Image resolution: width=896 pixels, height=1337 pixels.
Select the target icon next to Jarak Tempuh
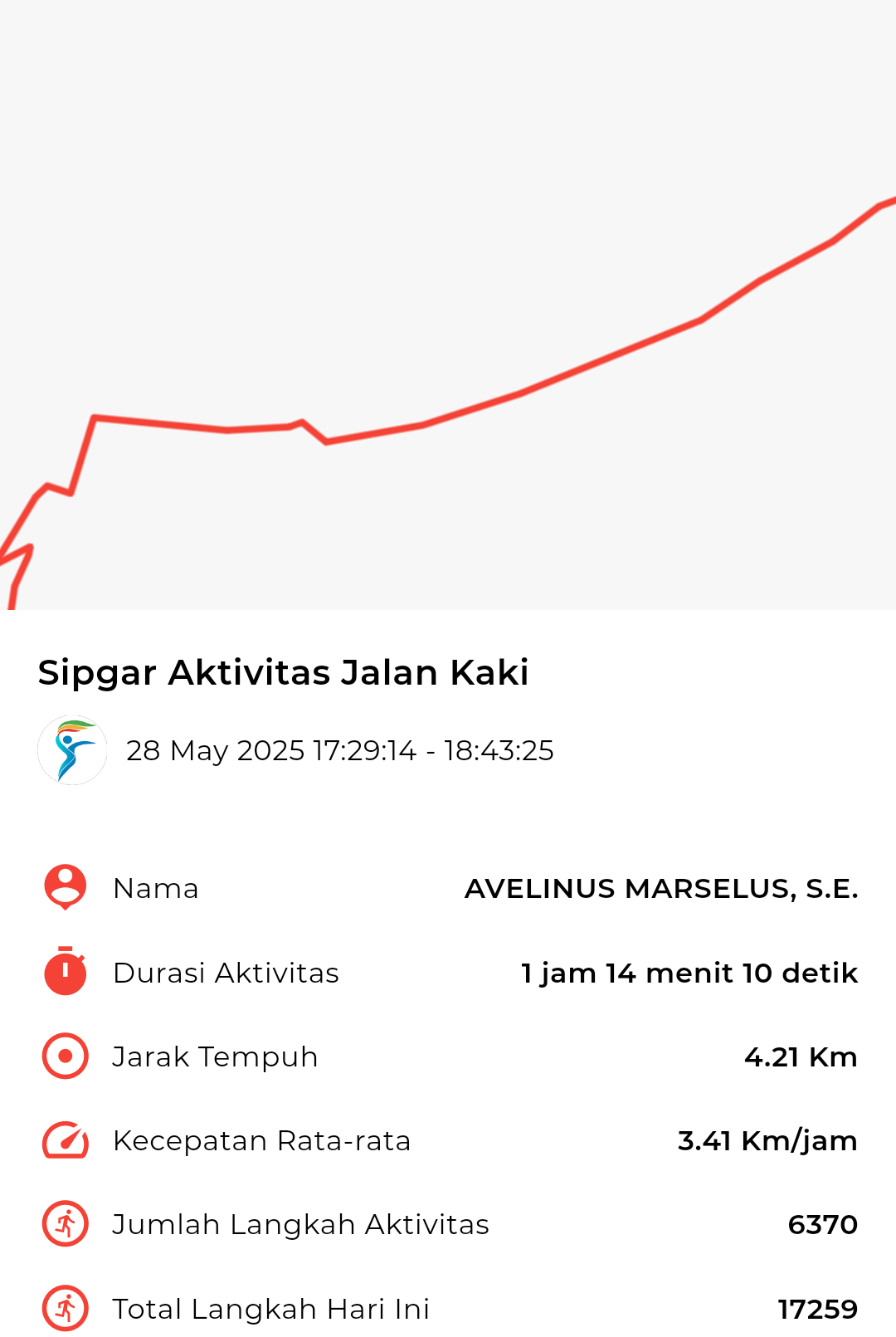click(x=64, y=1056)
